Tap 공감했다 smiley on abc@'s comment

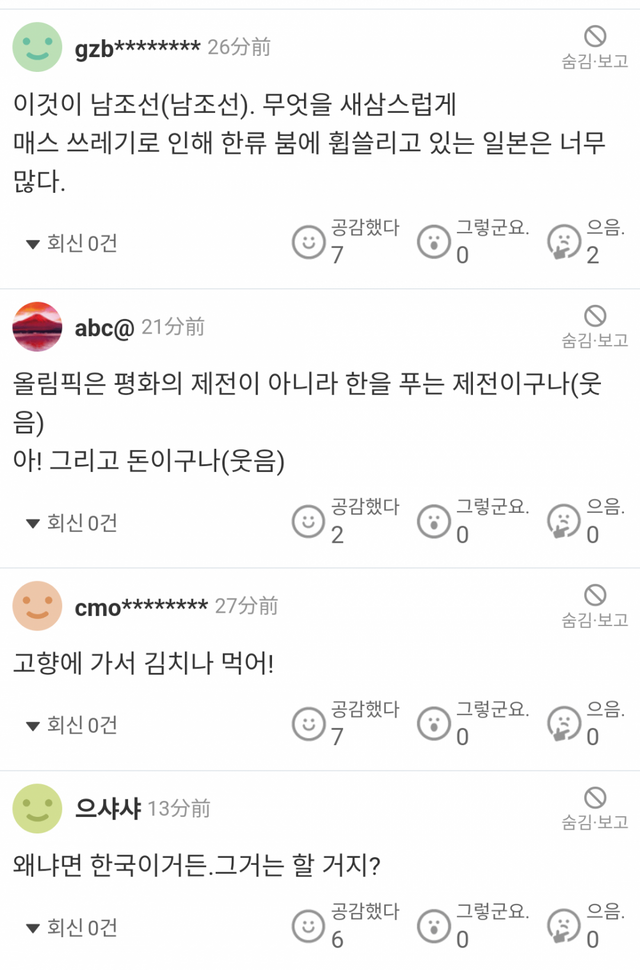click(x=308, y=521)
